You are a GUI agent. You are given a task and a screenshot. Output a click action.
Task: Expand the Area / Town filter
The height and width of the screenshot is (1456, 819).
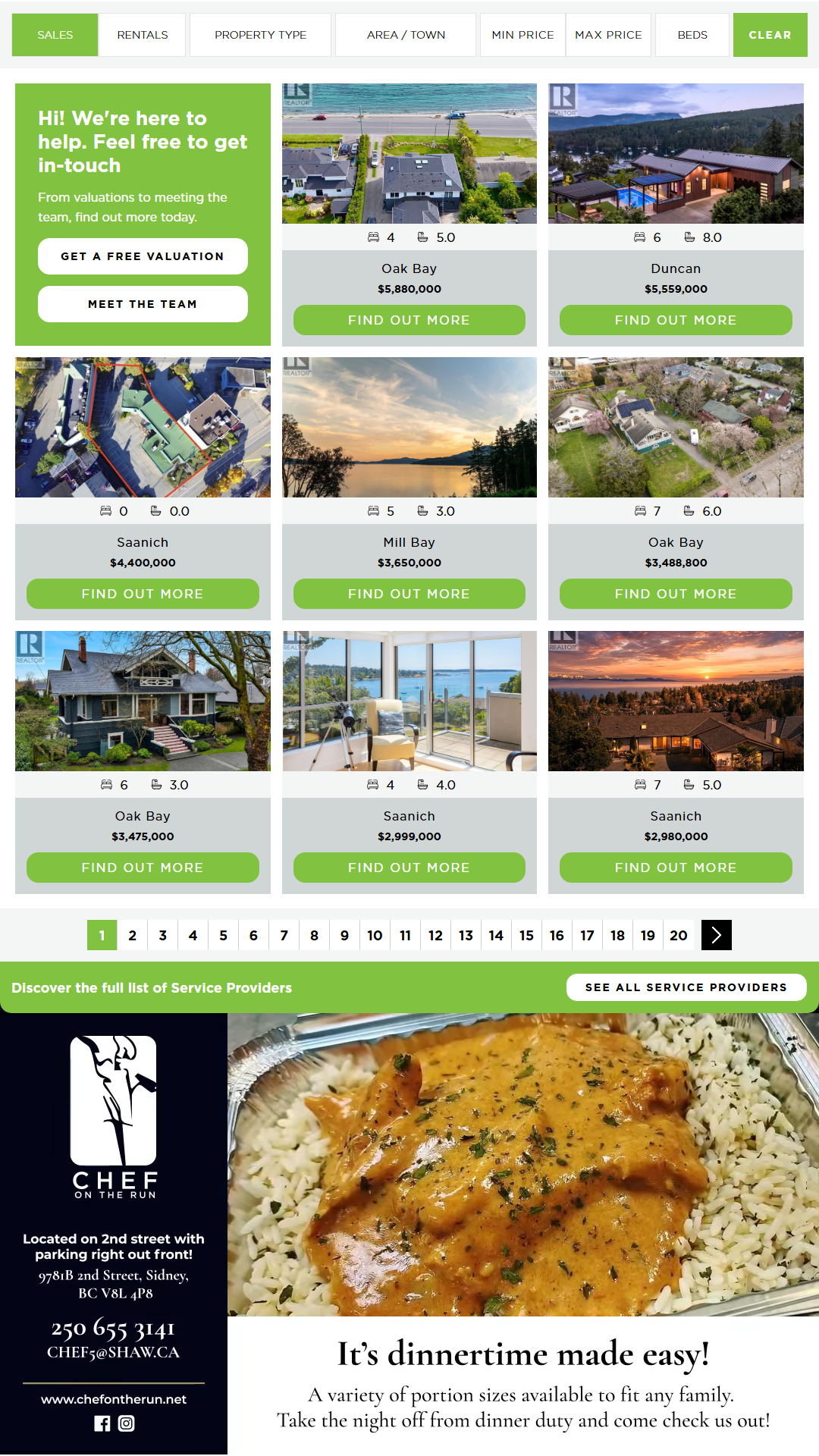pos(406,35)
